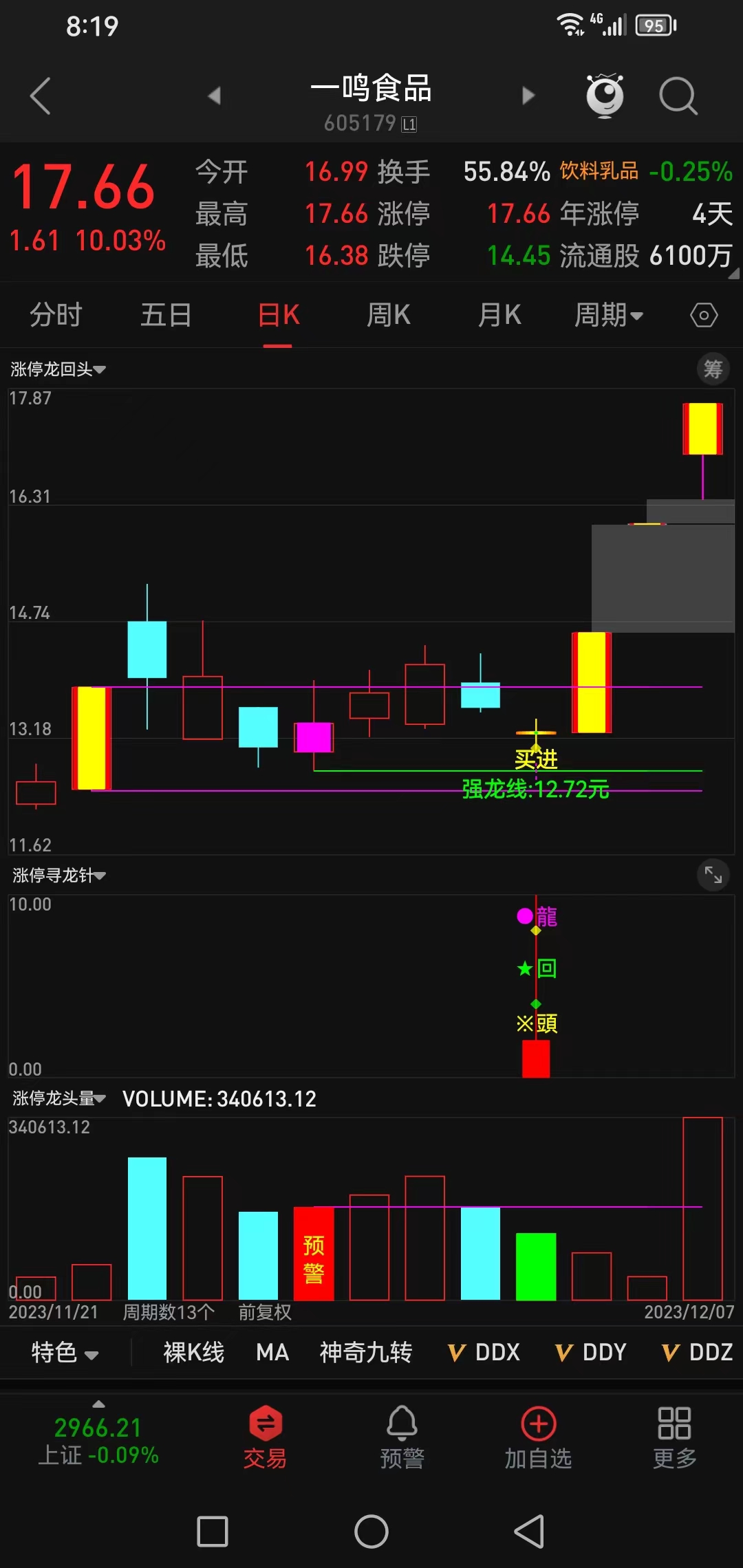Image resolution: width=743 pixels, height=1568 pixels.
Task: Expand 涨停龙回头 indicator dropdown
Action: 58,369
